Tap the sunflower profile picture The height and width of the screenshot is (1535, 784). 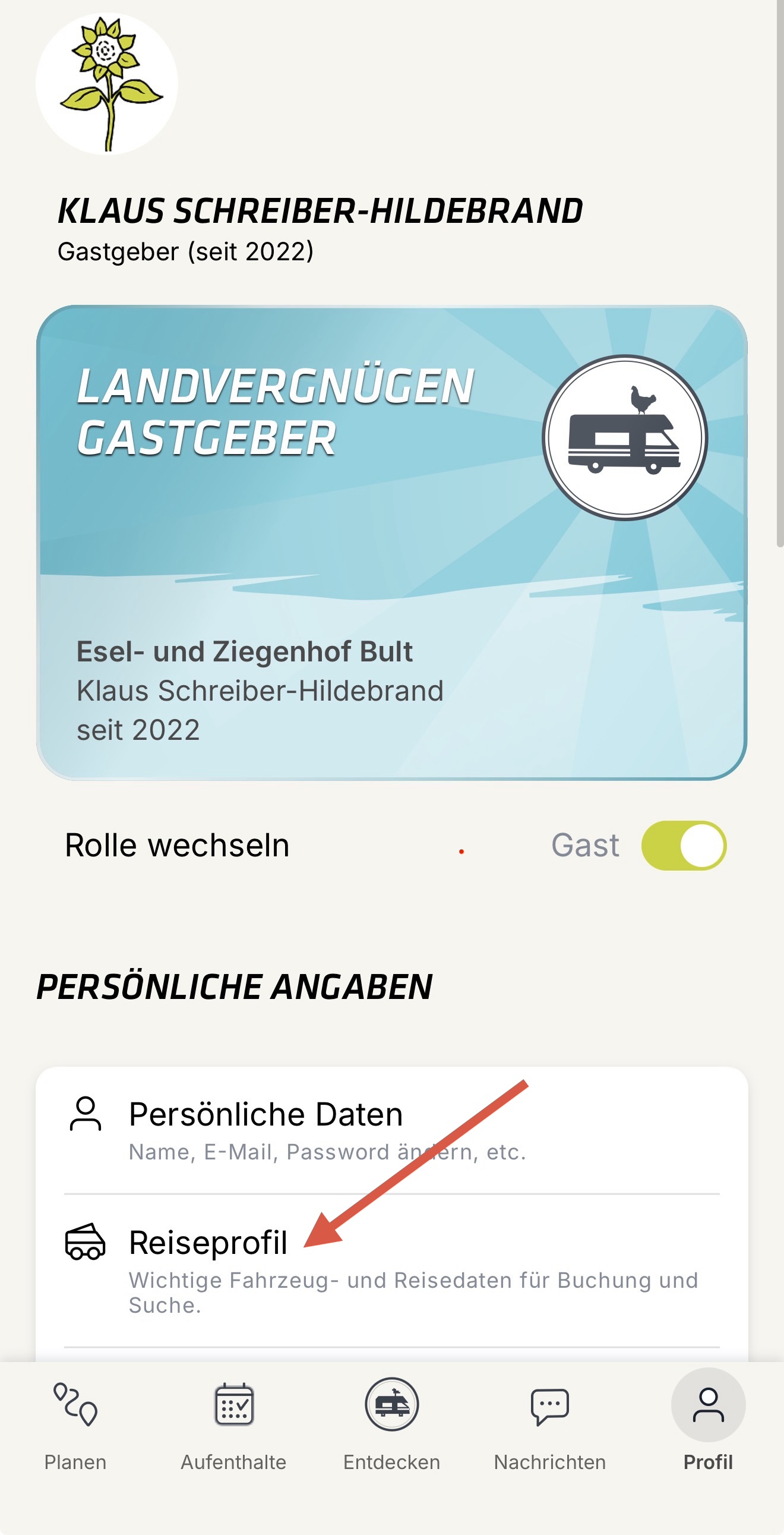pyautogui.click(x=108, y=84)
